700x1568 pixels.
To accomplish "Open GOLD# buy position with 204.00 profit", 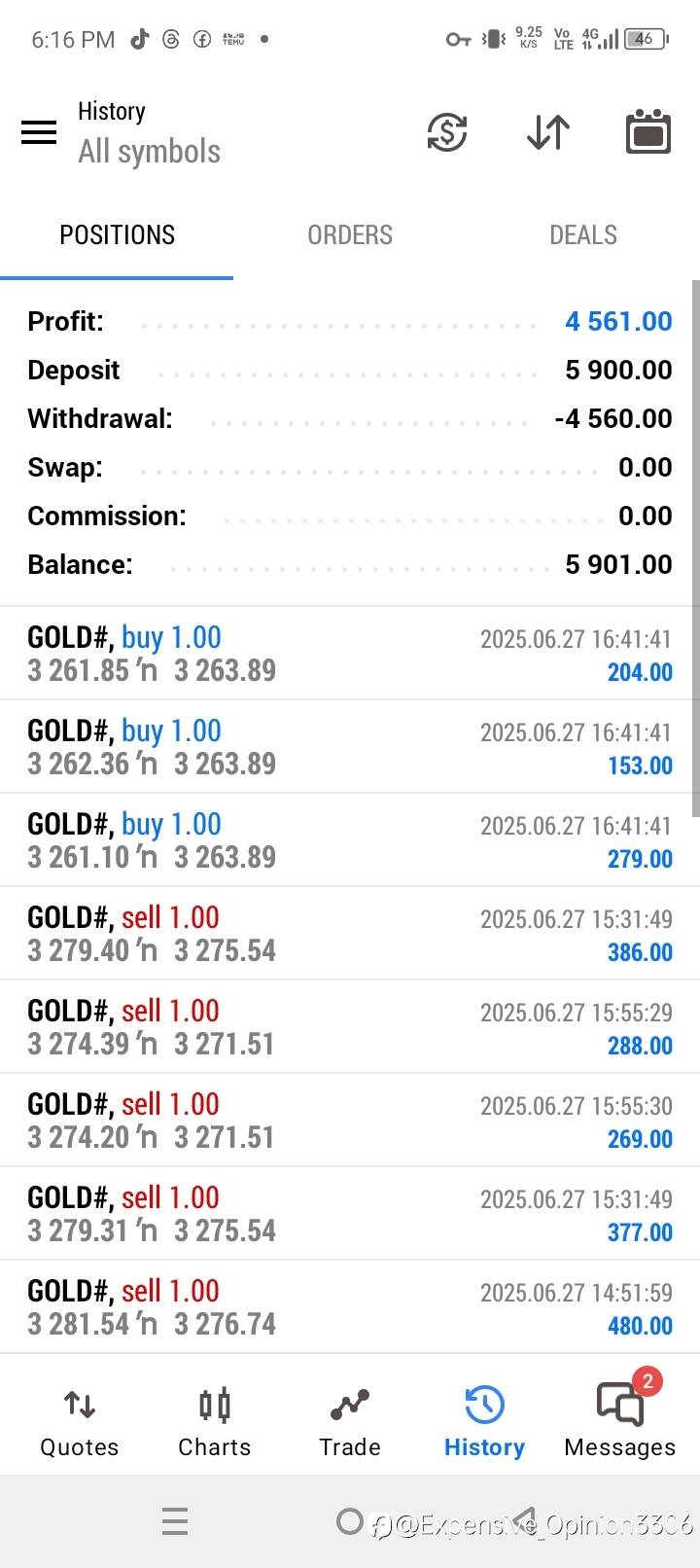I will [x=350, y=653].
